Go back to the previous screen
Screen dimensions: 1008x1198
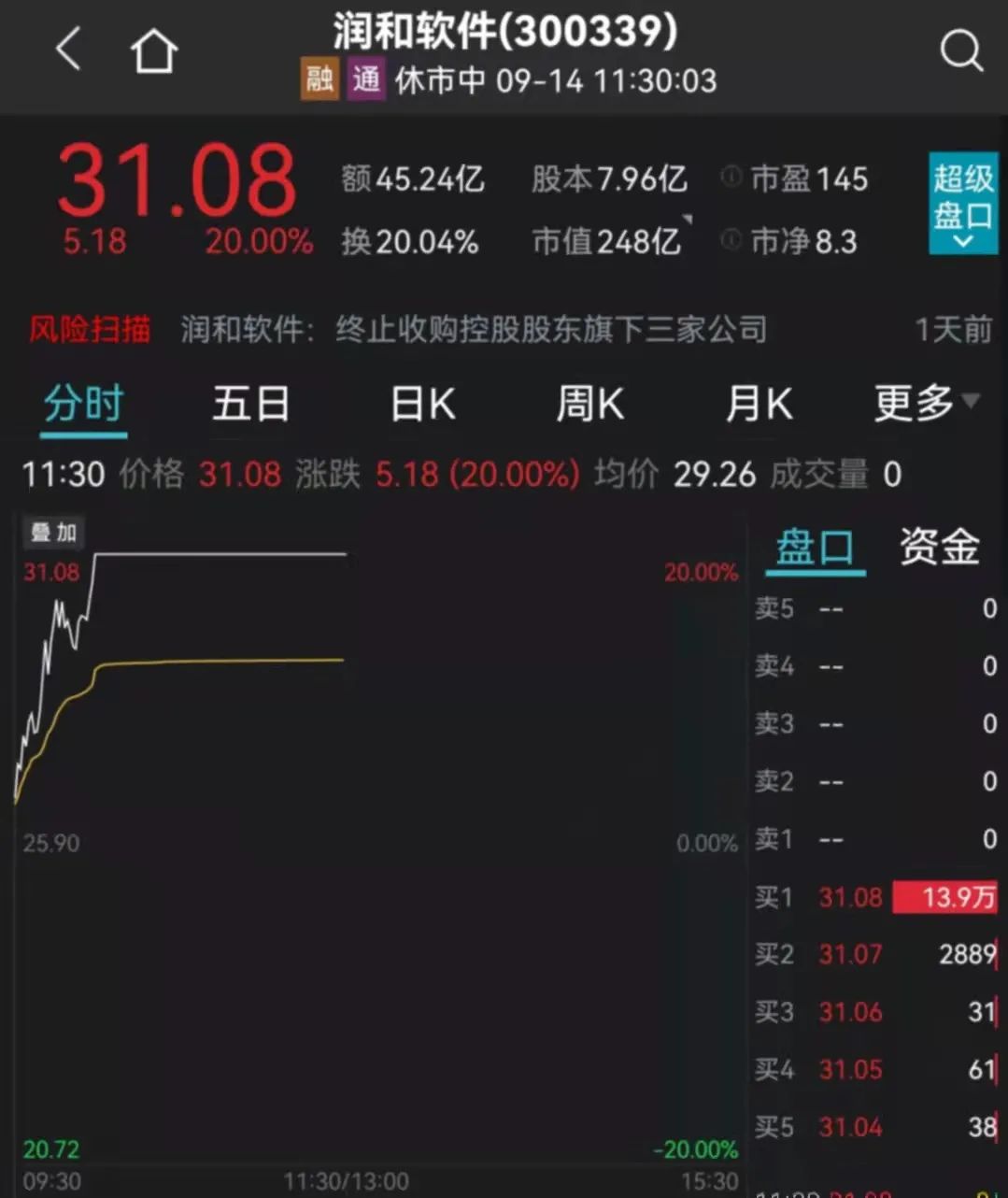point(69,49)
